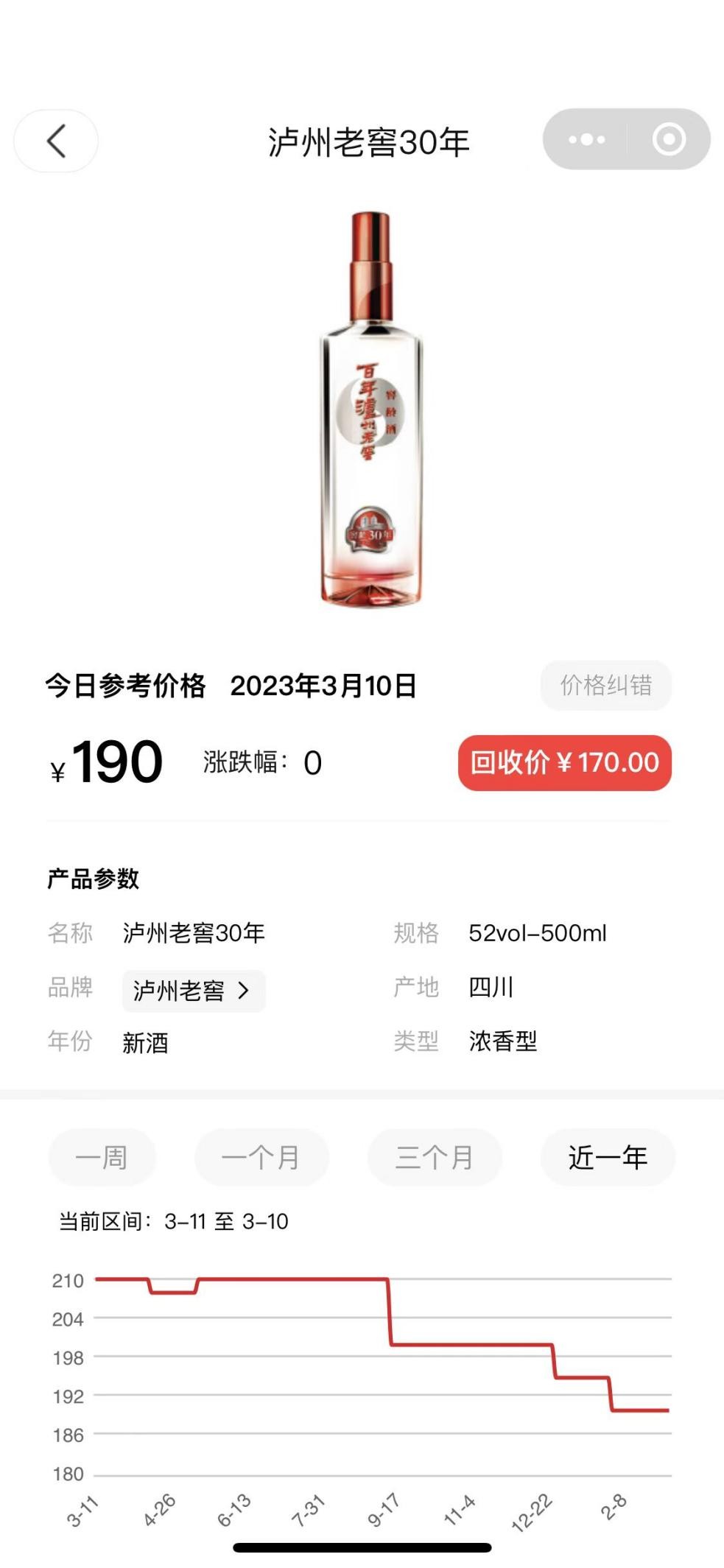The height and width of the screenshot is (1568, 724).
Task: Select the 近一年 chart range
Action: [608, 1157]
